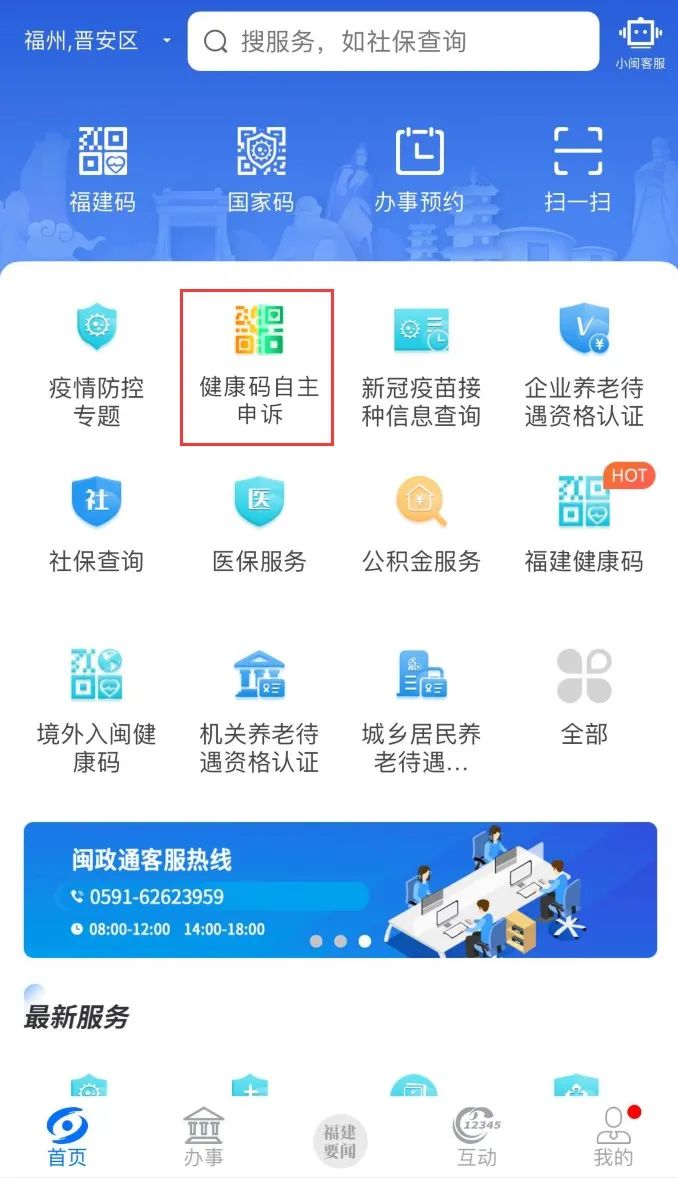Open 国家码
The image size is (678, 1178).
[260, 169]
